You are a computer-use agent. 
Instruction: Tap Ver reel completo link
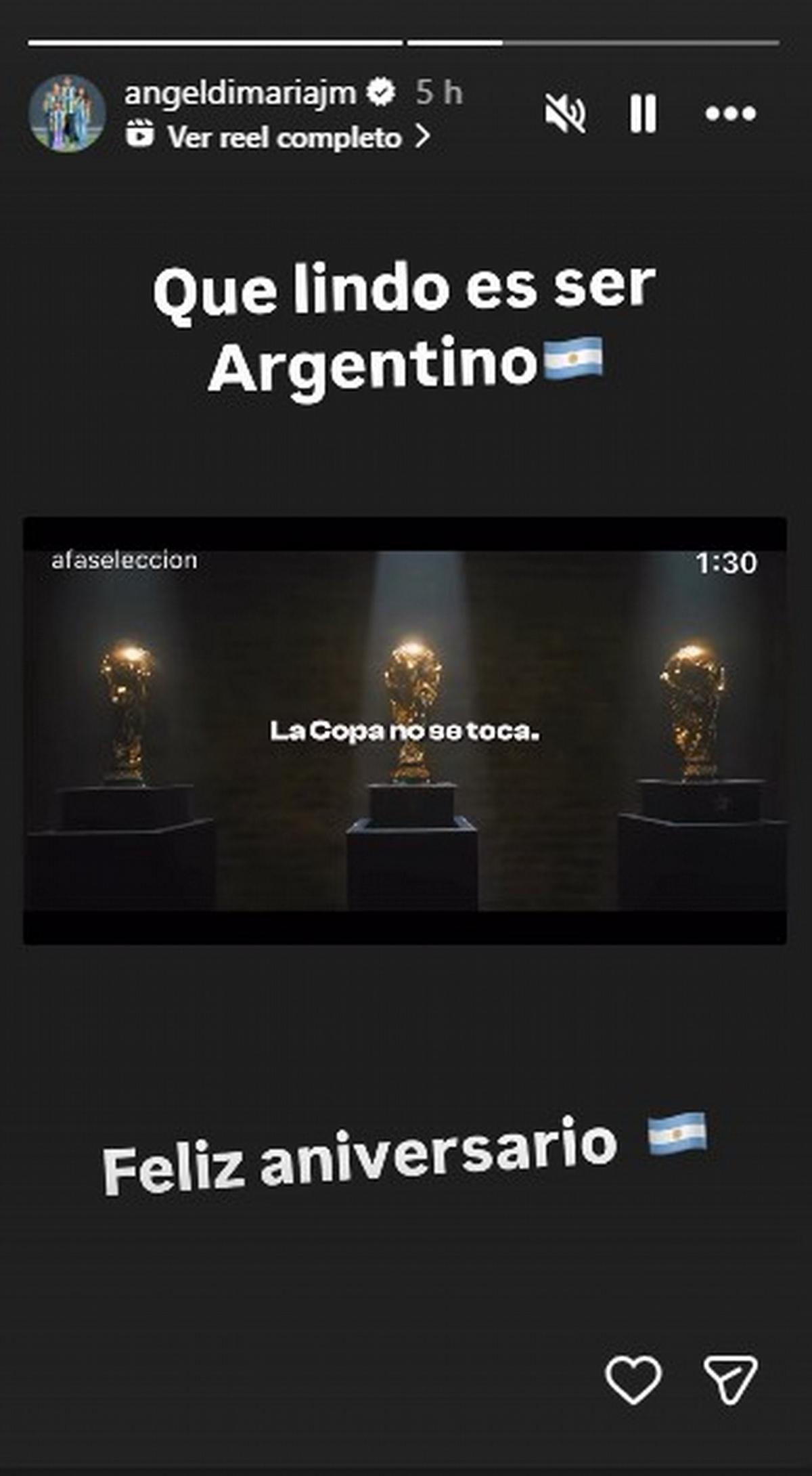pos(284,137)
